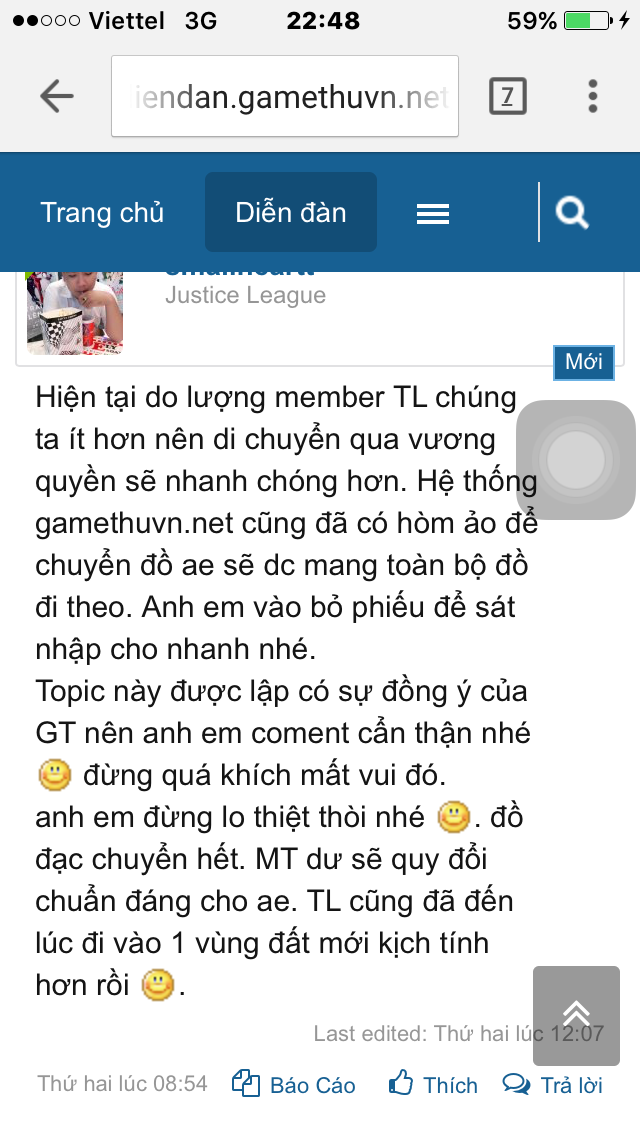
Task: Switch to the Diễn đàn tab
Action: click(x=291, y=212)
